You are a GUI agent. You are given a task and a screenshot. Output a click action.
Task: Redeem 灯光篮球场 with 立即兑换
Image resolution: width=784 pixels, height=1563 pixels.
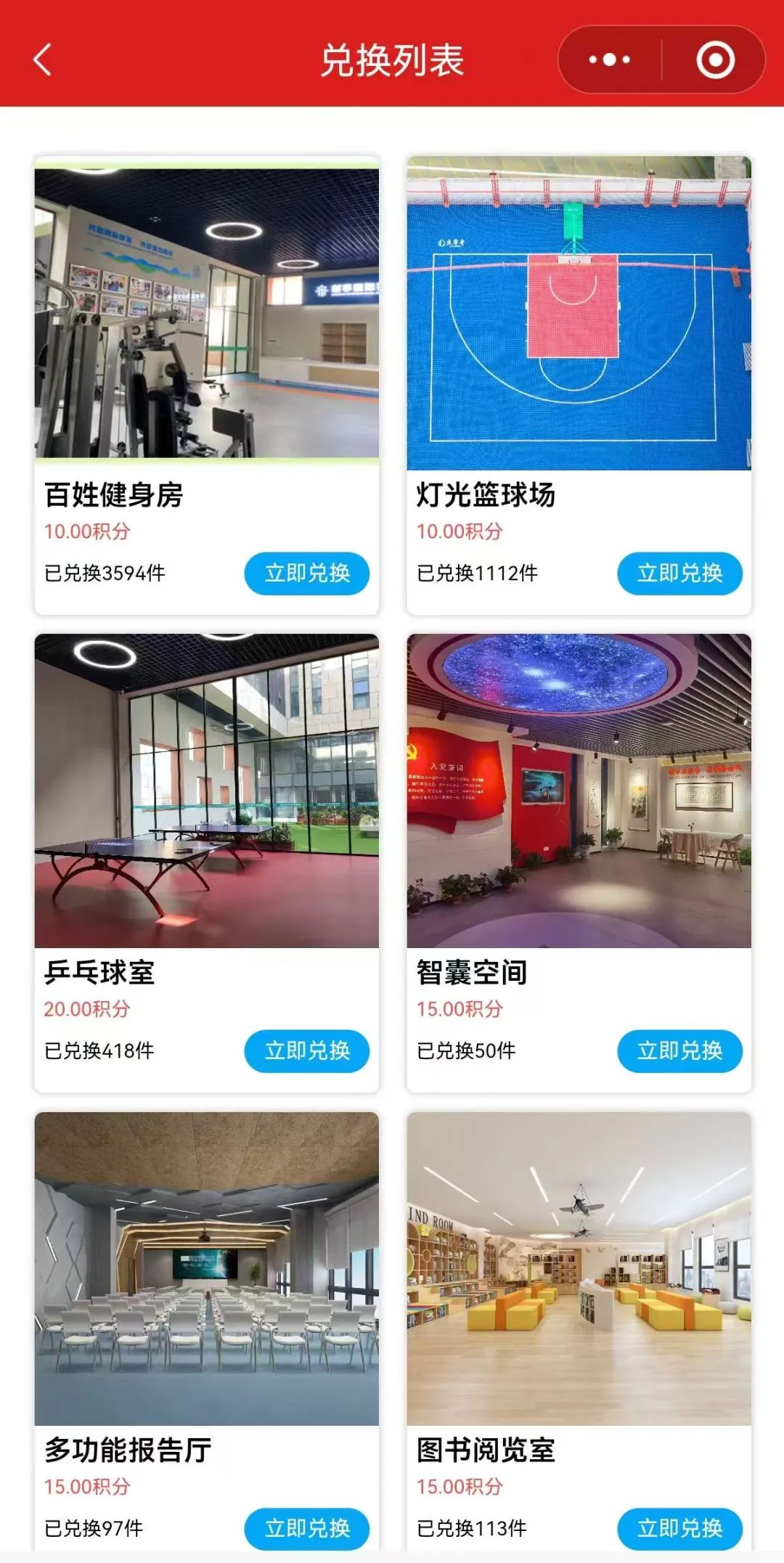point(679,574)
